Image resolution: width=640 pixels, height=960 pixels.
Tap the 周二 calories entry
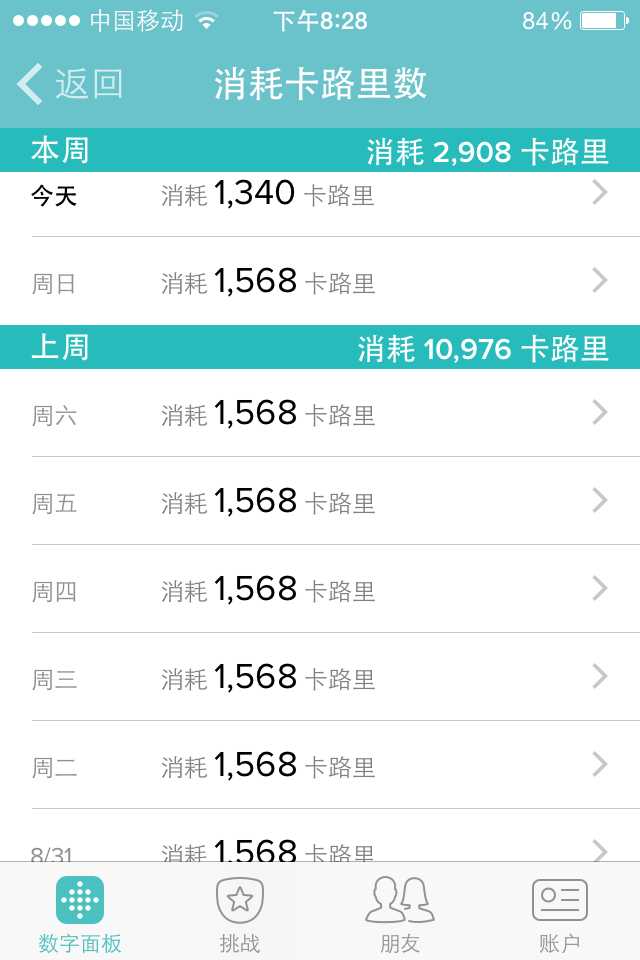pos(320,765)
